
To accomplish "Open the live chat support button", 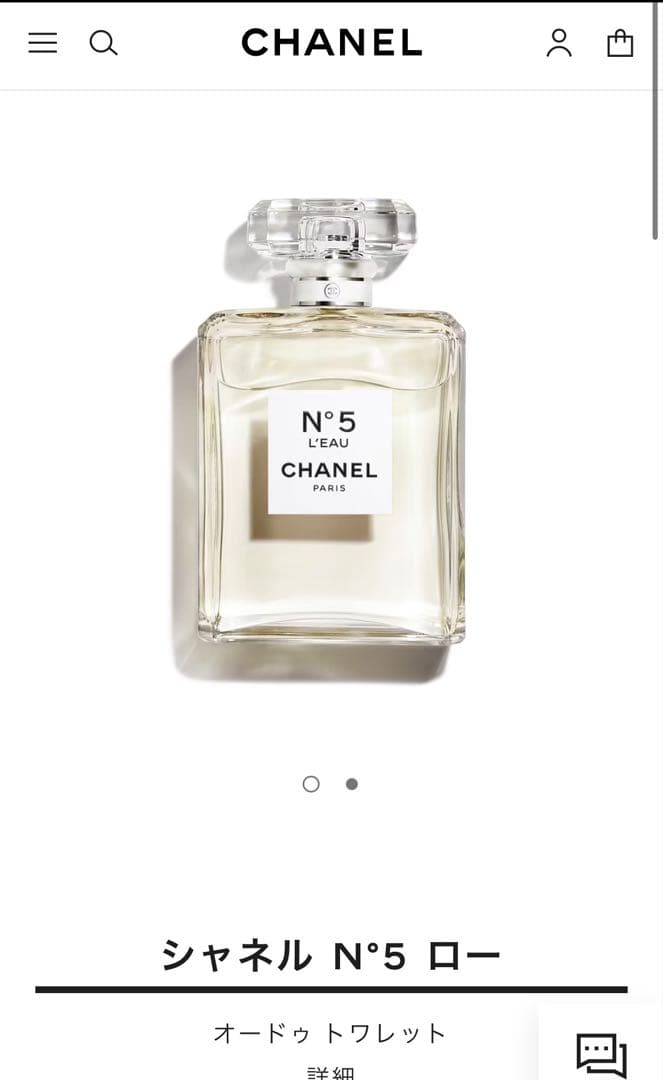I will click(601, 1052).
